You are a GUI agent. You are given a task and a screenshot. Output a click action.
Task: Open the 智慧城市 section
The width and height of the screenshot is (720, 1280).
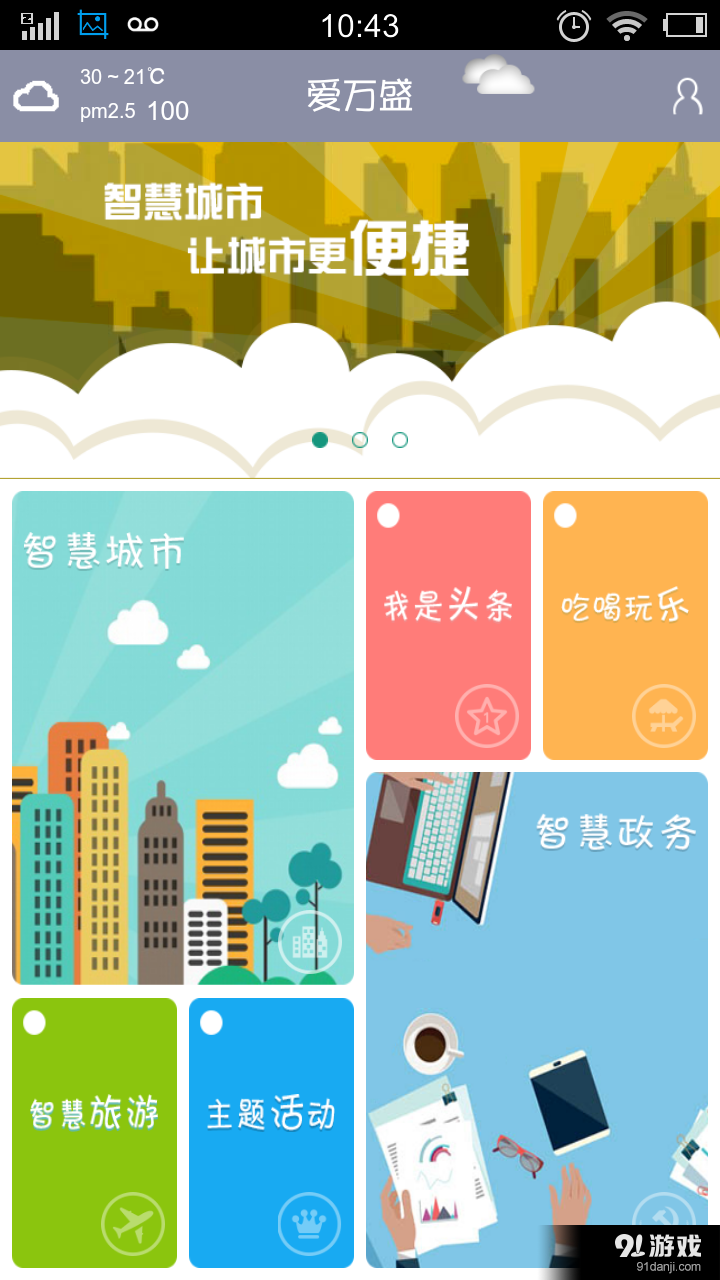pyautogui.click(x=182, y=737)
